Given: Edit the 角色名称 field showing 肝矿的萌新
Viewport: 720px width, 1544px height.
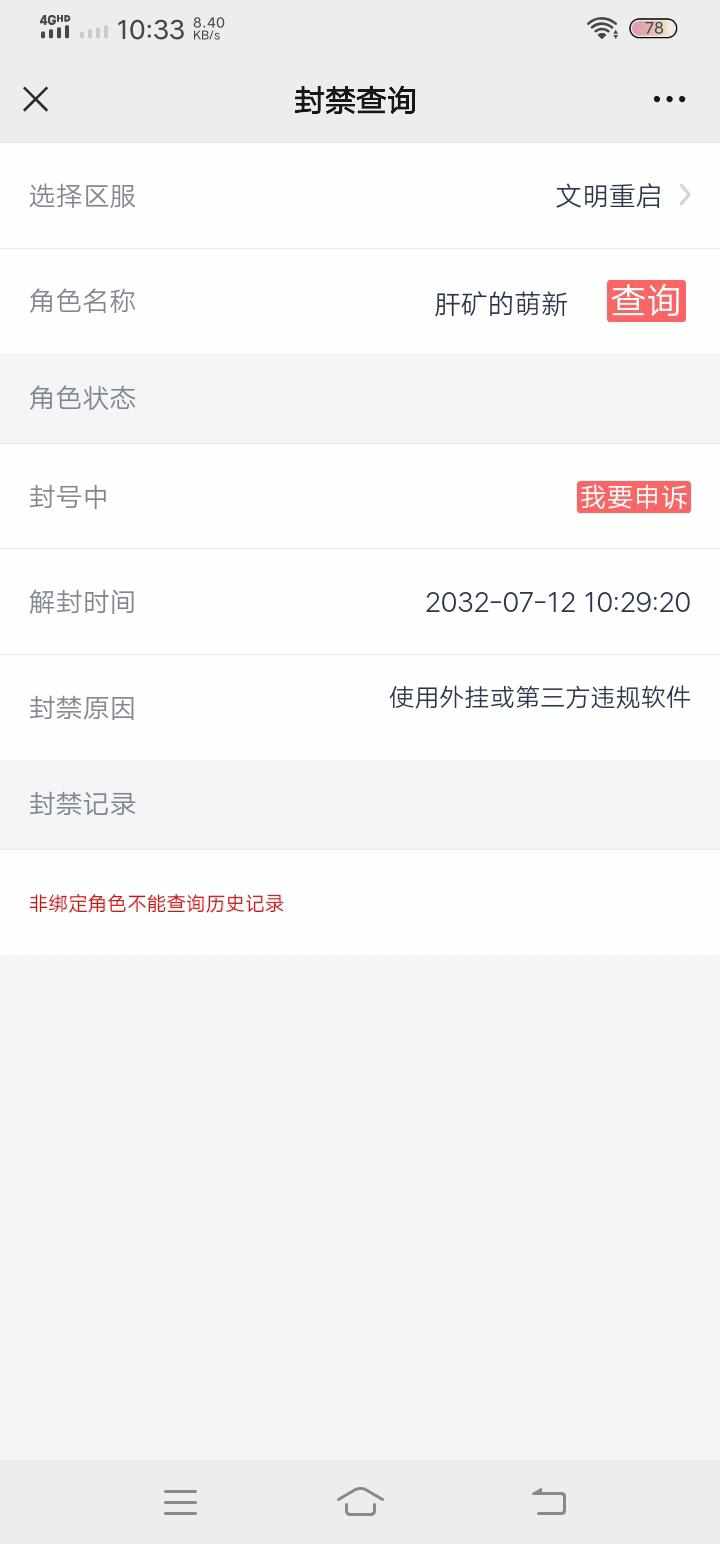Looking at the screenshot, I should [x=501, y=304].
